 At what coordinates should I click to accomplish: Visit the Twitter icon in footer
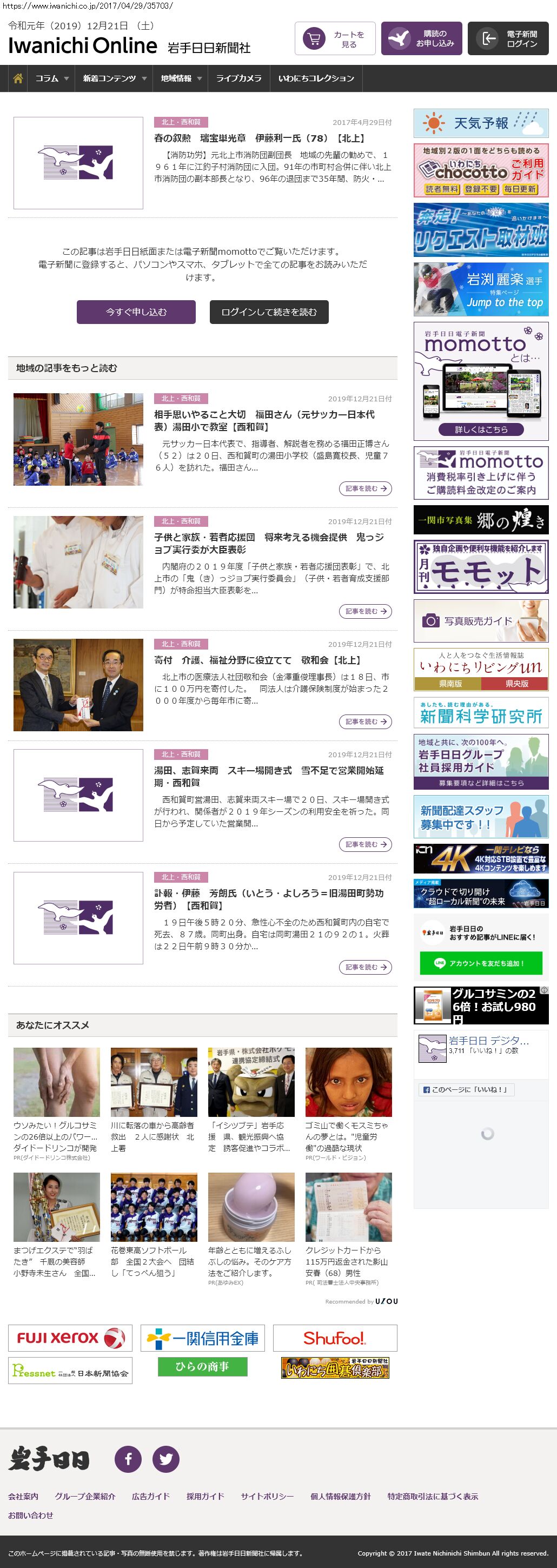coord(165,1458)
